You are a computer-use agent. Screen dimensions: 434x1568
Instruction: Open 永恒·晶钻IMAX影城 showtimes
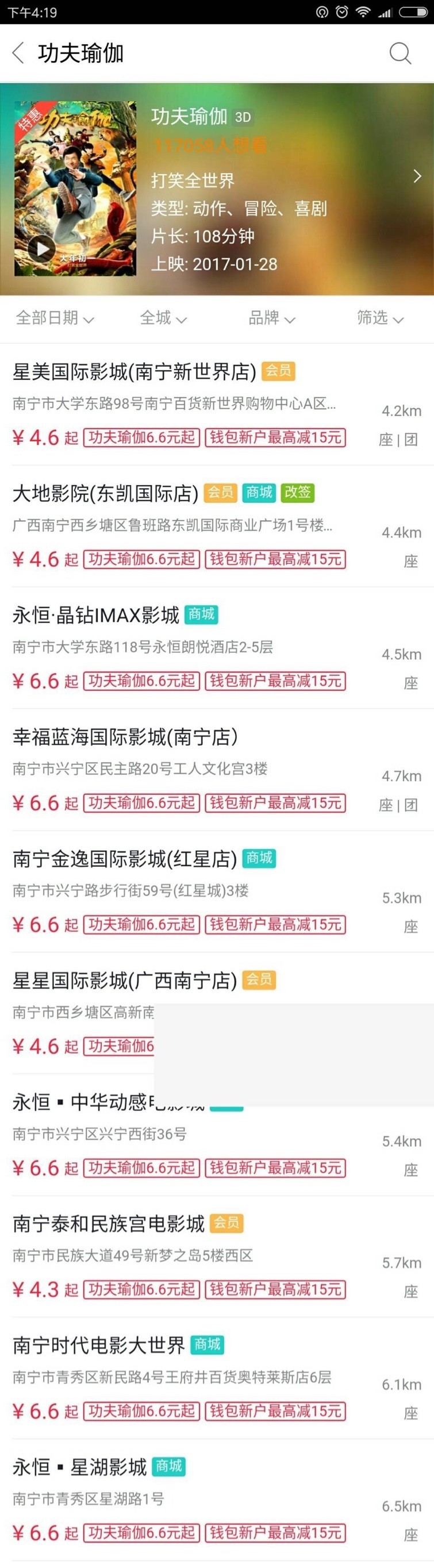tap(96, 616)
